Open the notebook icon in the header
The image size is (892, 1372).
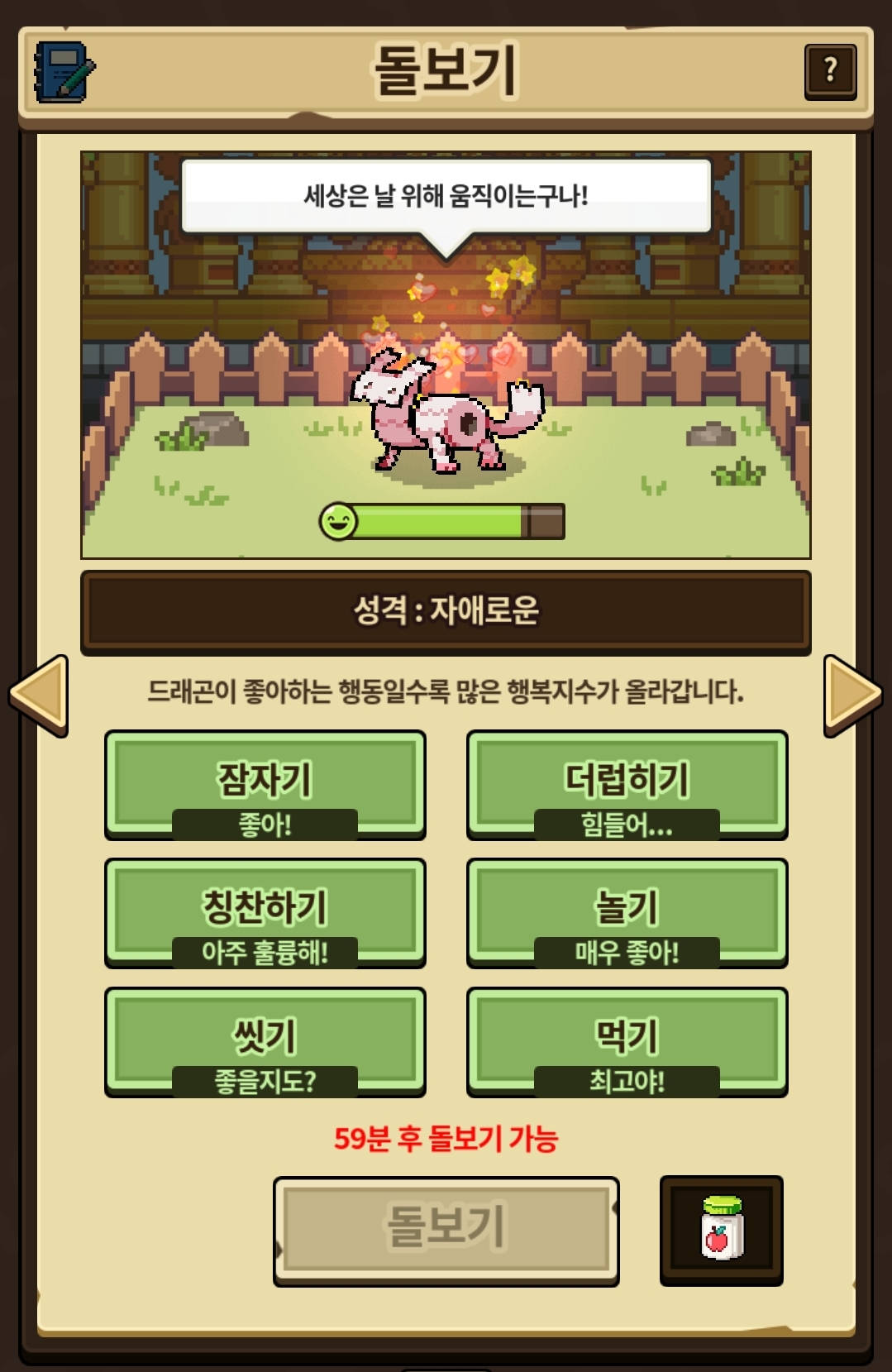click(x=64, y=71)
